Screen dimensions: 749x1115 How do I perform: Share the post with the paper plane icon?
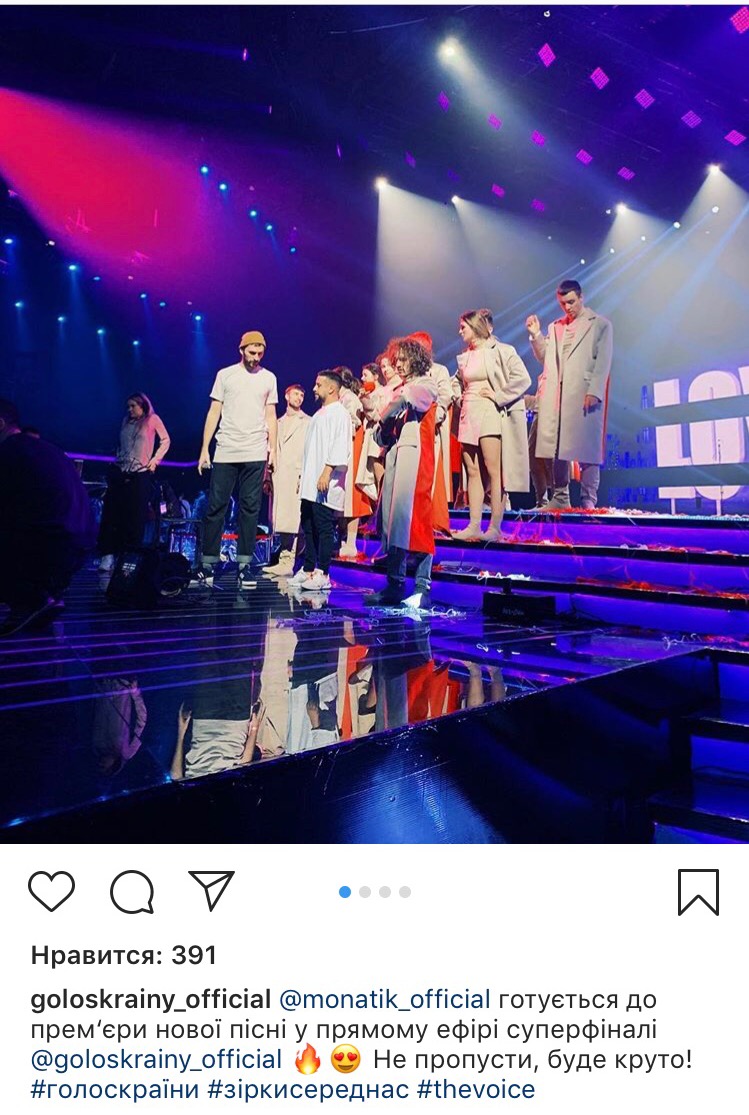tap(211, 890)
